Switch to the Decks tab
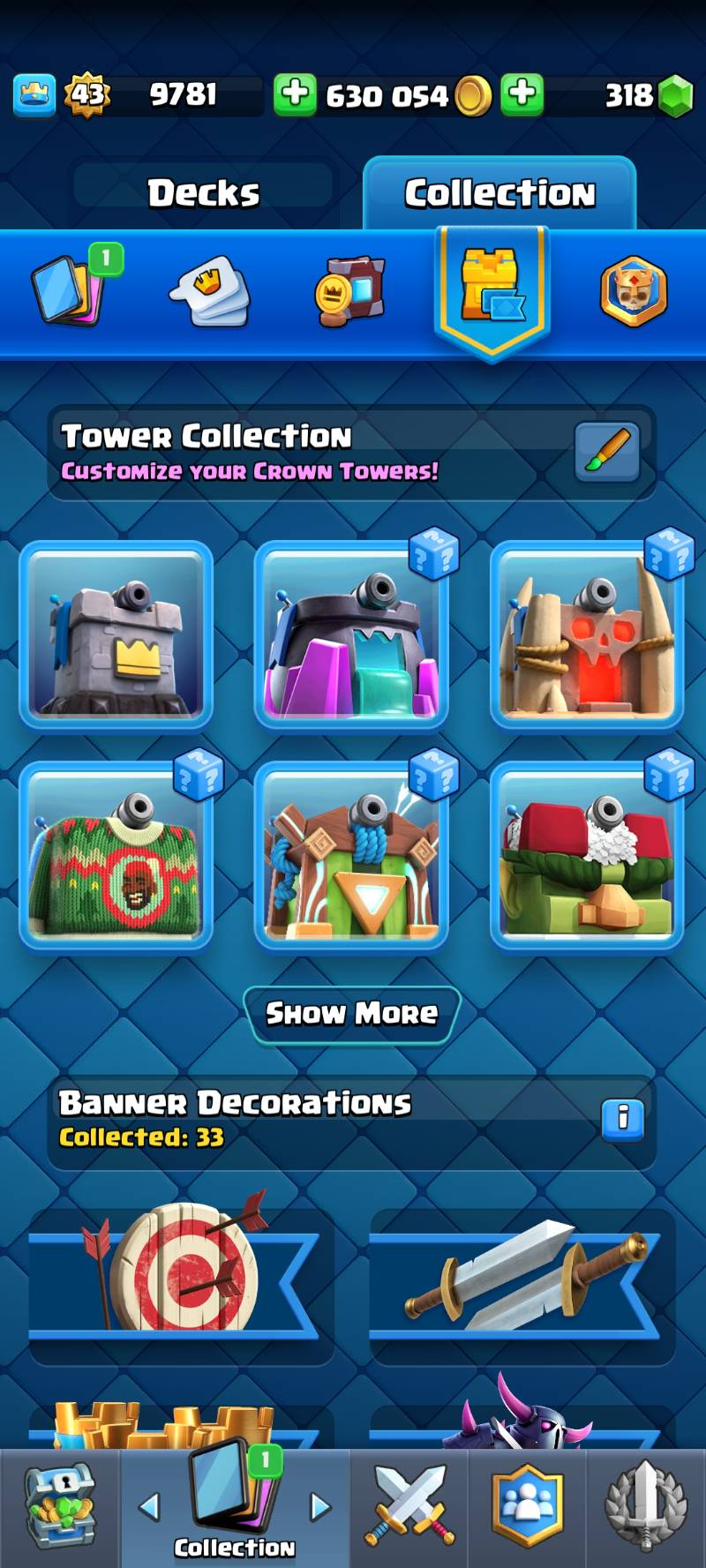Image resolution: width=706 pixels, height=1568 pixels. [203, 192]
